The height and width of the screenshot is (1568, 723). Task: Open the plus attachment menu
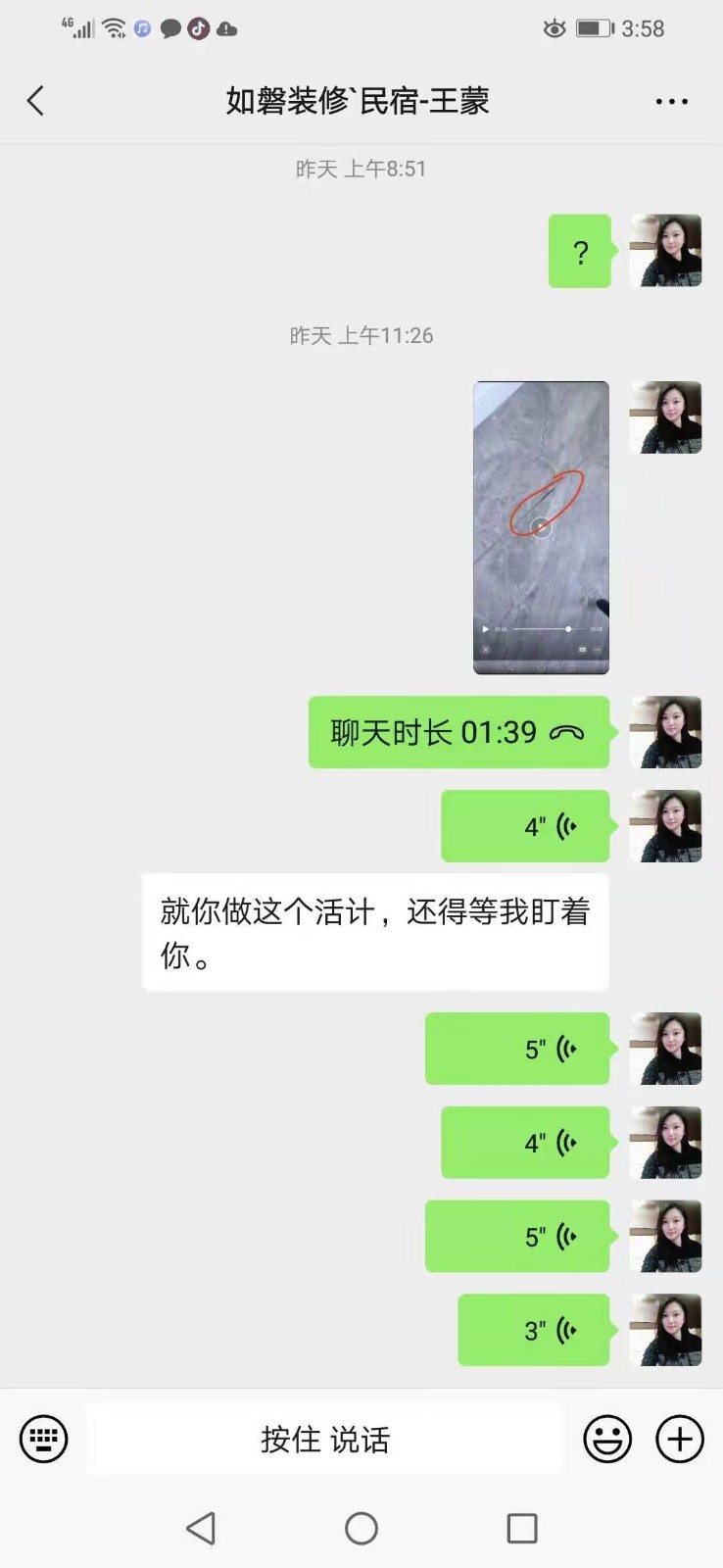[680, 1439]
